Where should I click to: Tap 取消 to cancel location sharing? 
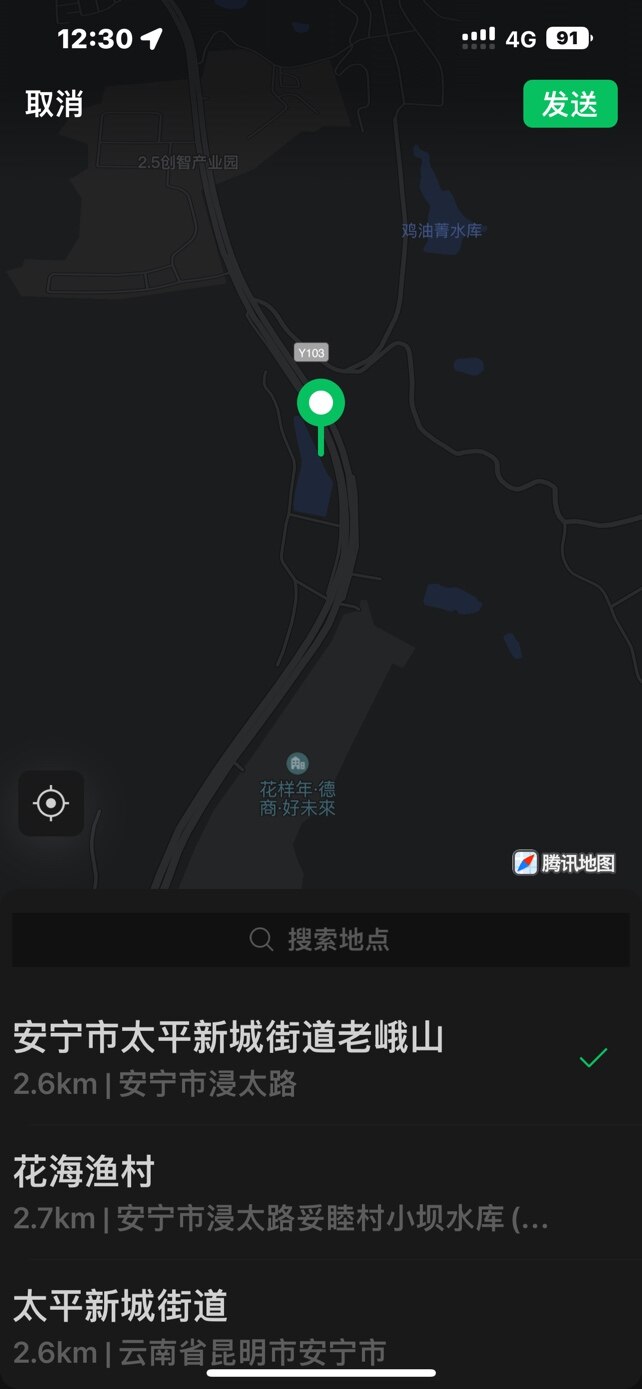[x=54, y=104]
